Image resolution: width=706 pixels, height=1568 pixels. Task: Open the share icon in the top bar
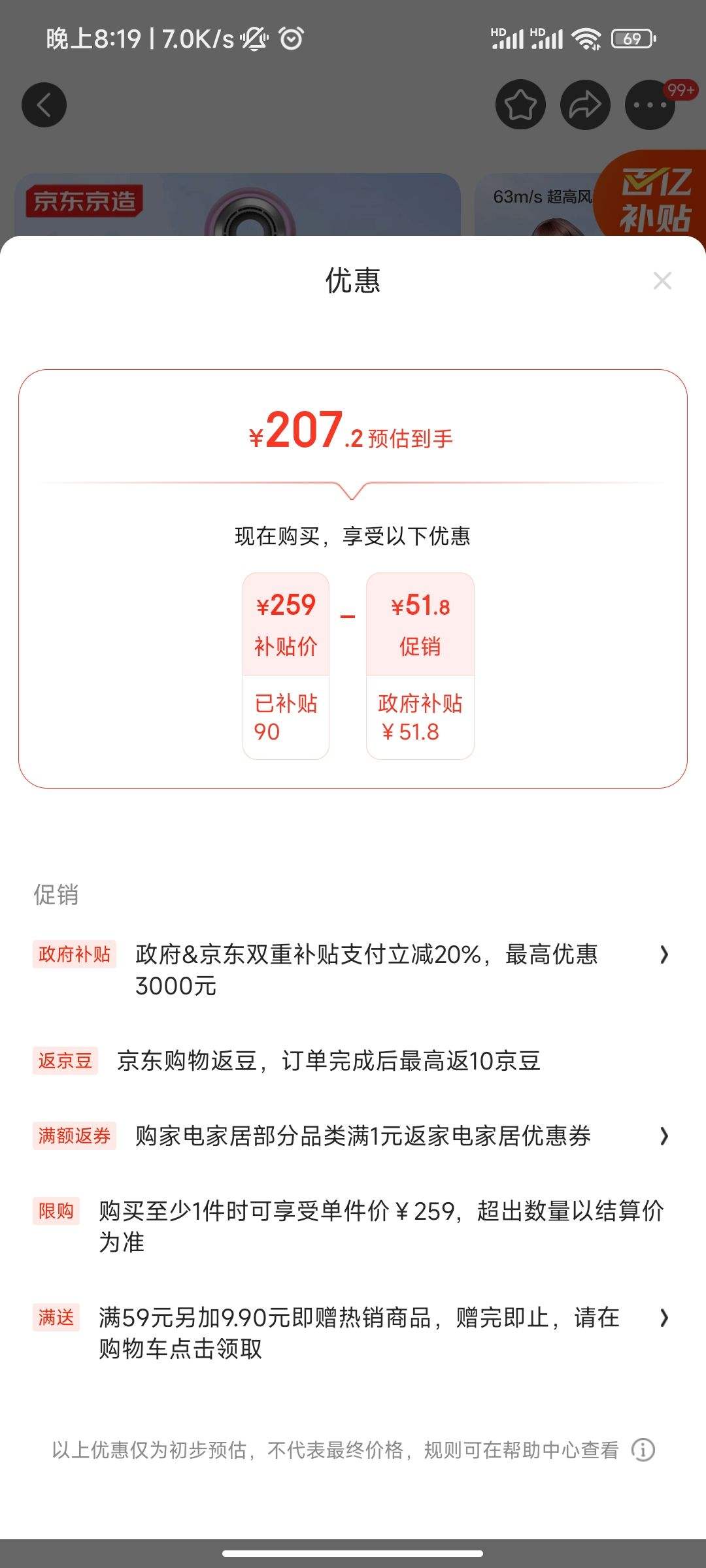[584, 105]
